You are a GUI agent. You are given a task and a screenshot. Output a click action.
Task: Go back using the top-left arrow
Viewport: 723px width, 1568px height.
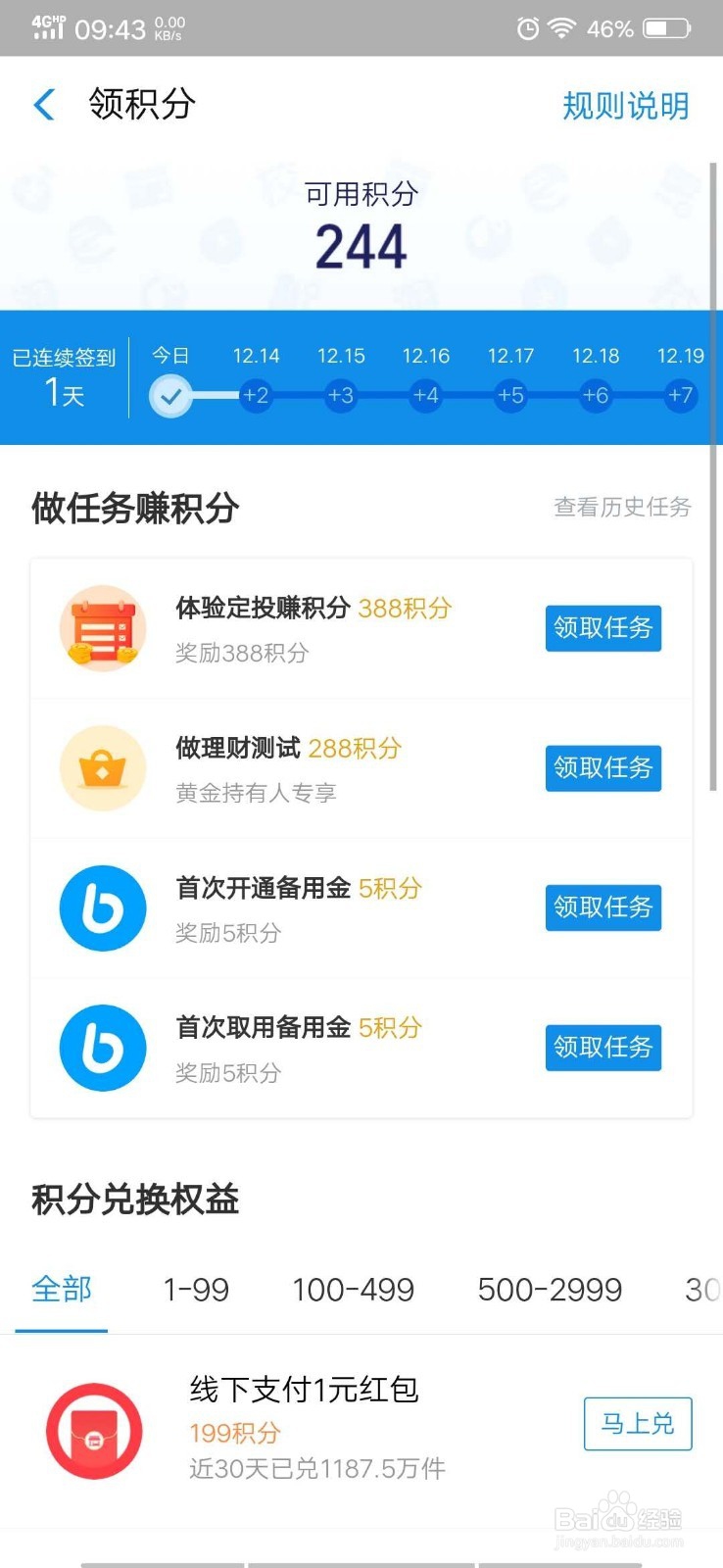tap(44, 105)
